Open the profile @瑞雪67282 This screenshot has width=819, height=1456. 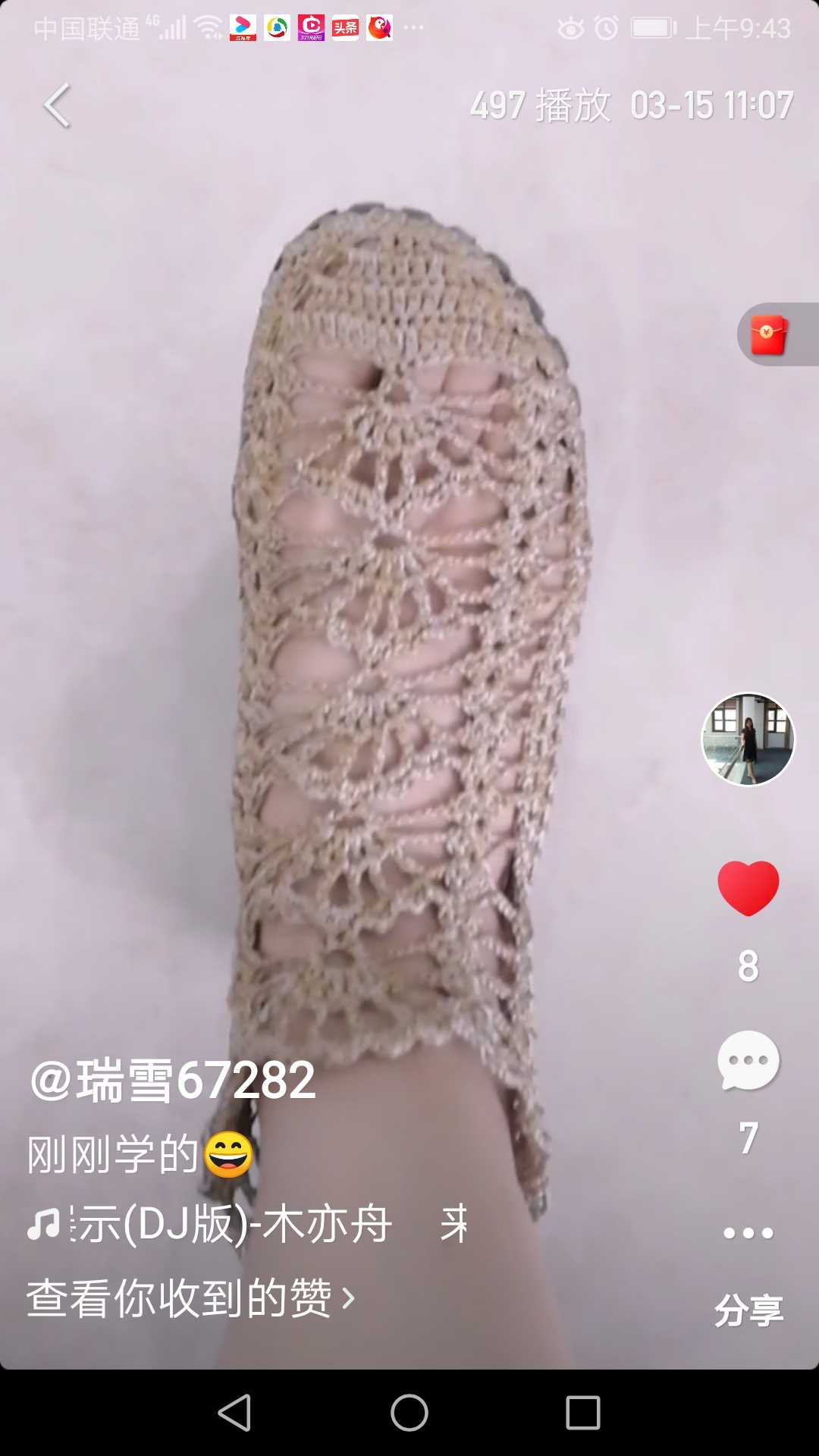[x=173, y=1081]
